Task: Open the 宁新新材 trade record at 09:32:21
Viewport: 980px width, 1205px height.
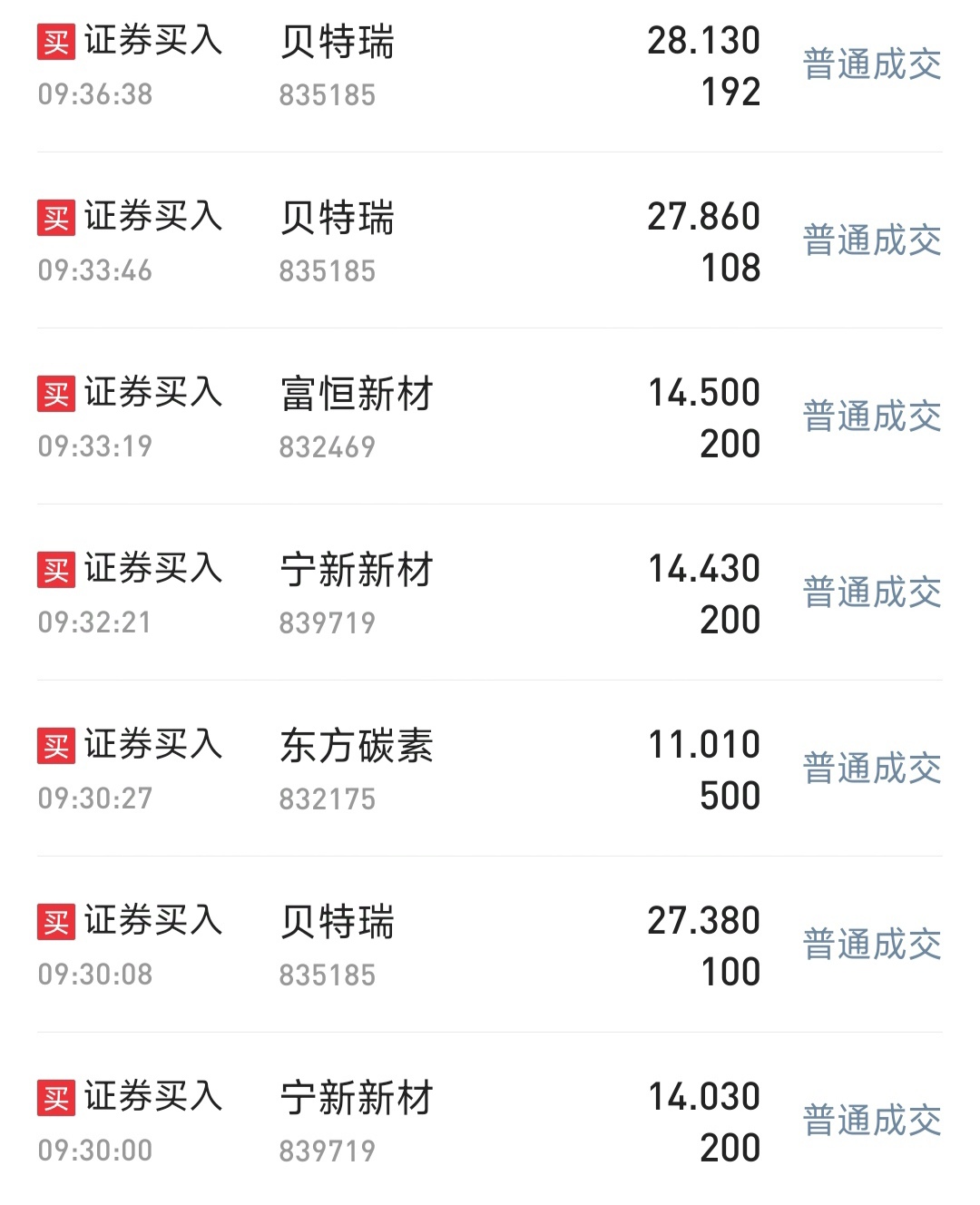Action: pyautogui.click(x=490, y=594)
